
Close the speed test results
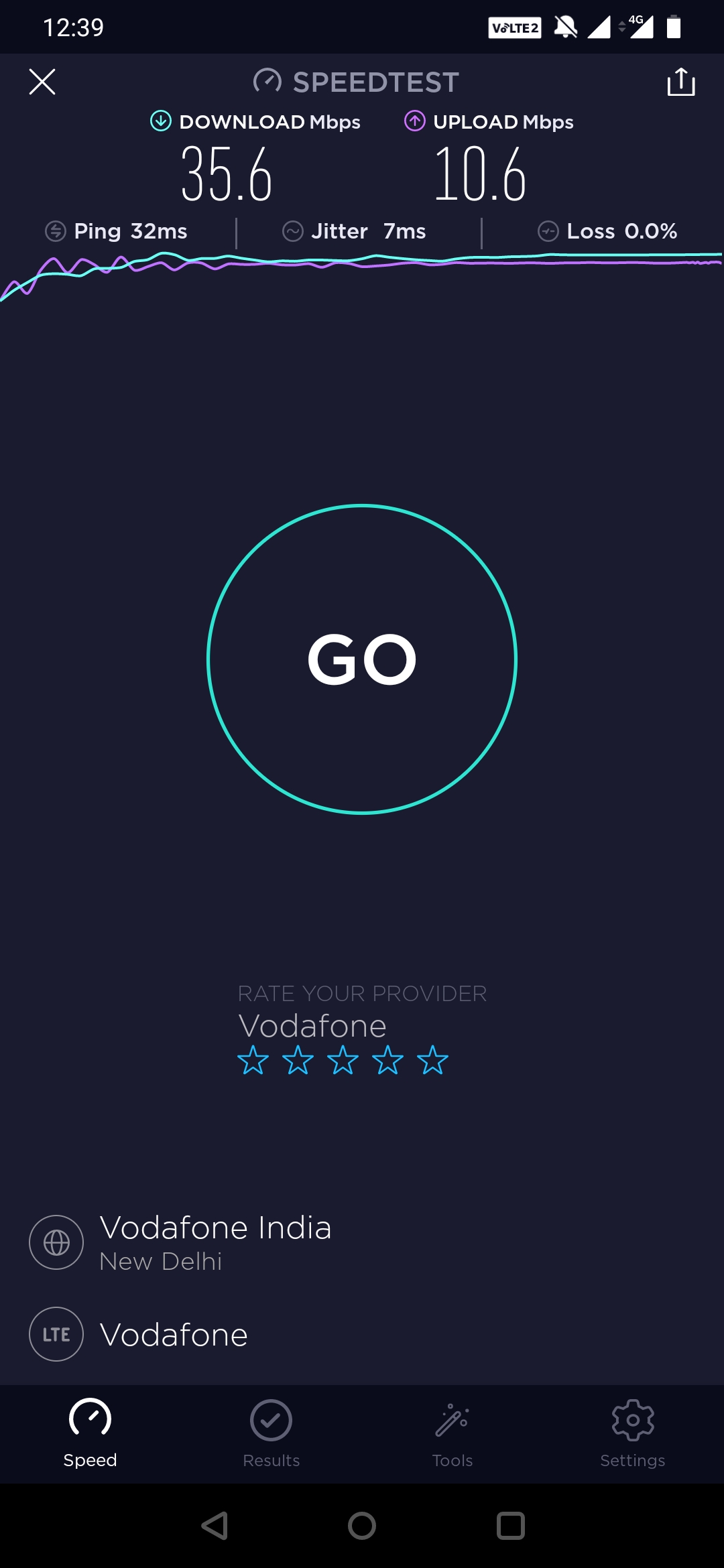tap(42, 82)
